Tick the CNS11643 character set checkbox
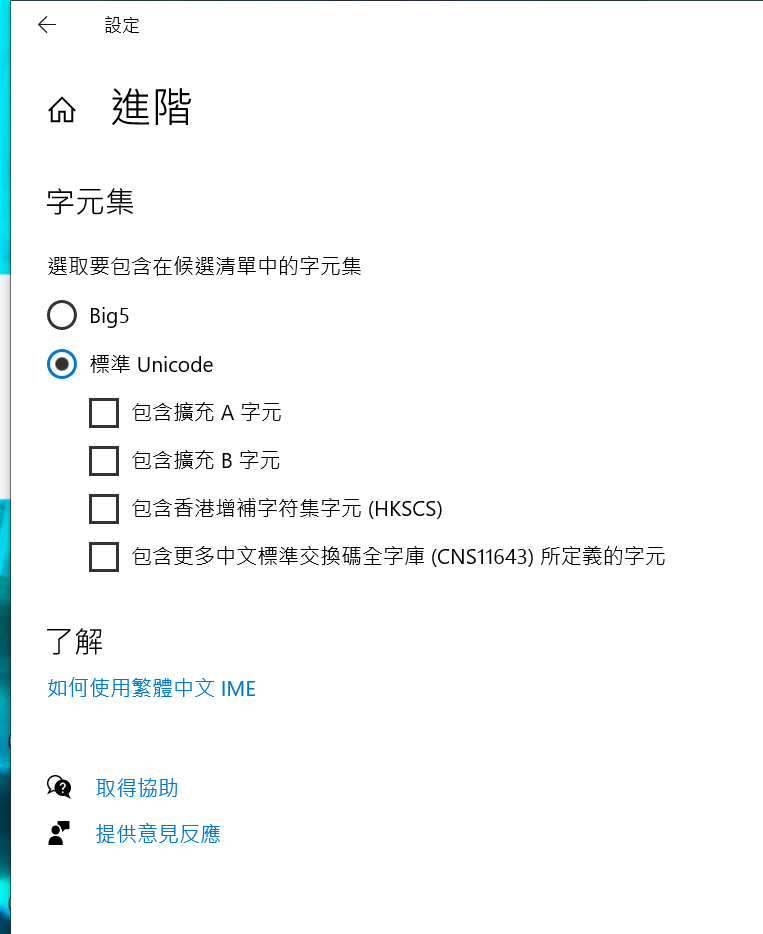 click(x=104, y=557)
